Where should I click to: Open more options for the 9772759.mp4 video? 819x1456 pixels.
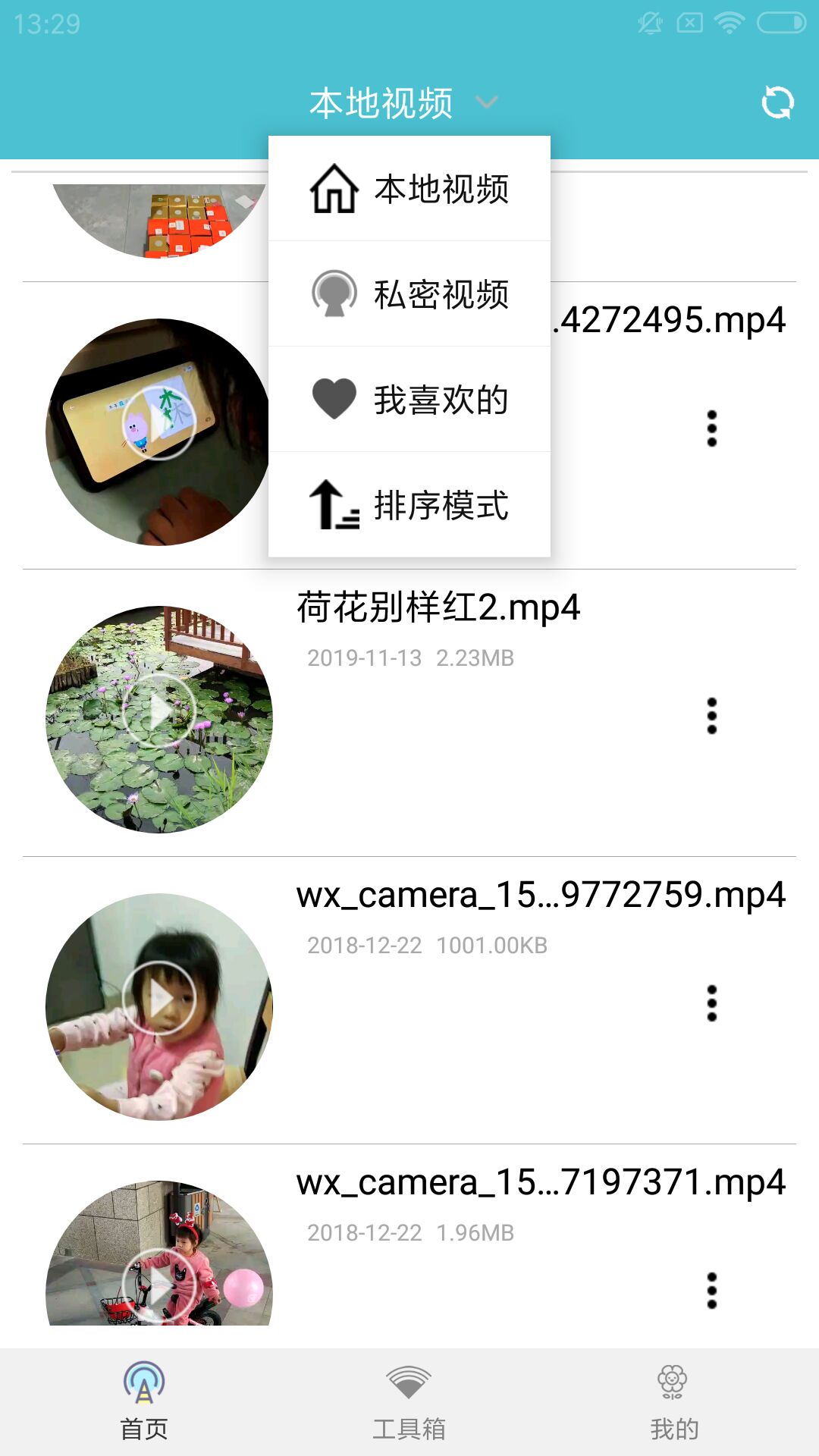coord(711,1003)
